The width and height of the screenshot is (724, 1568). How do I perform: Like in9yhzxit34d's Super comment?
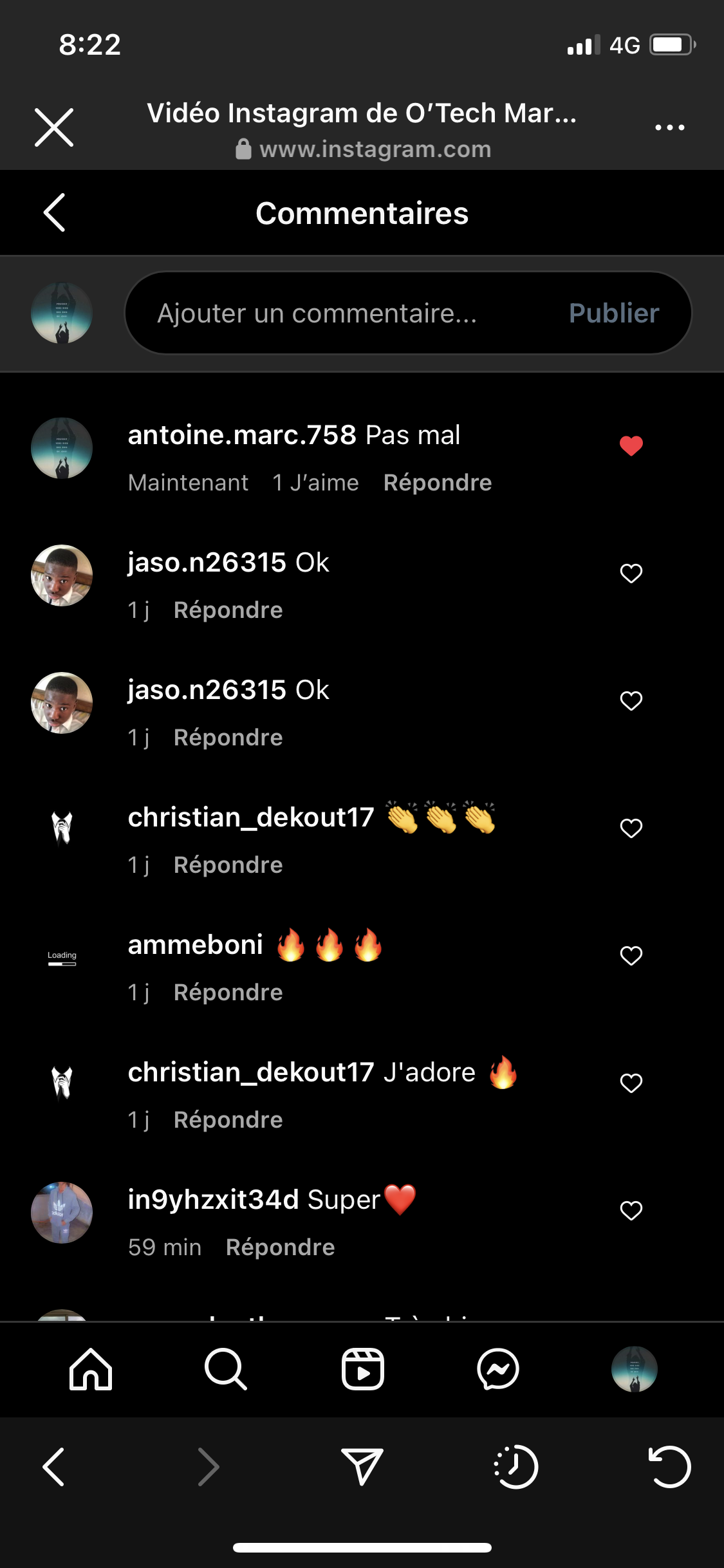point(631,1210)
